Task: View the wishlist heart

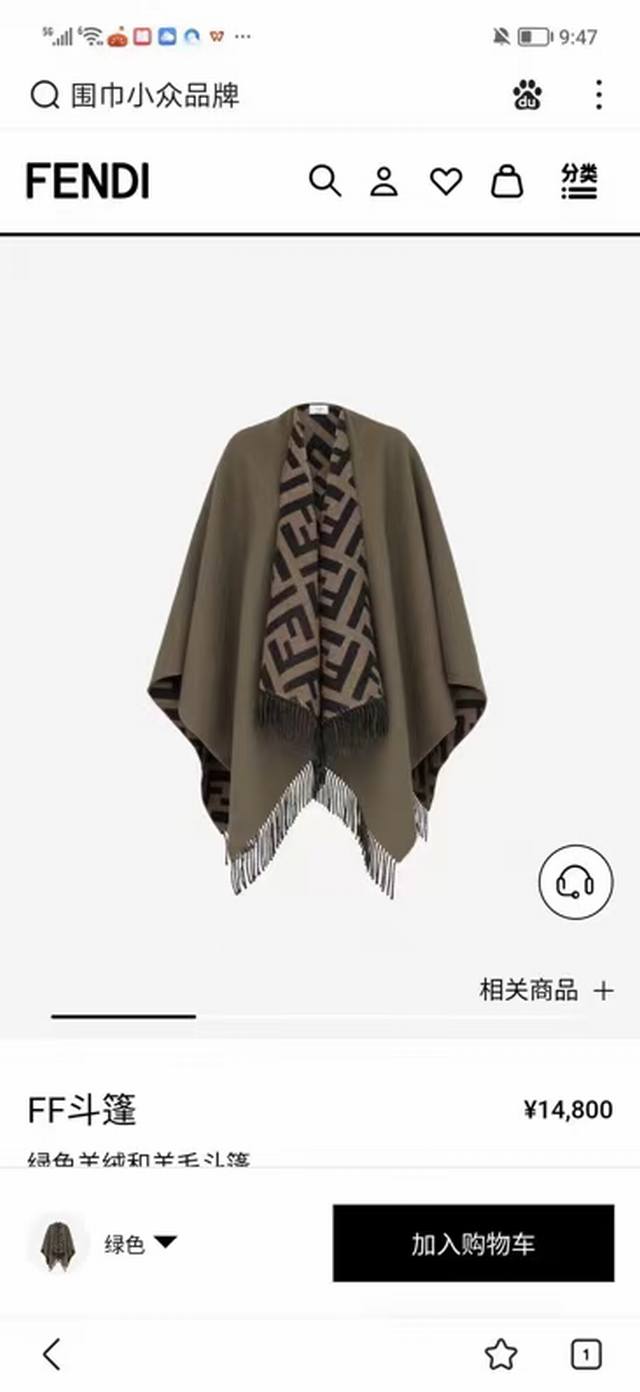Action: click(446, 182)
